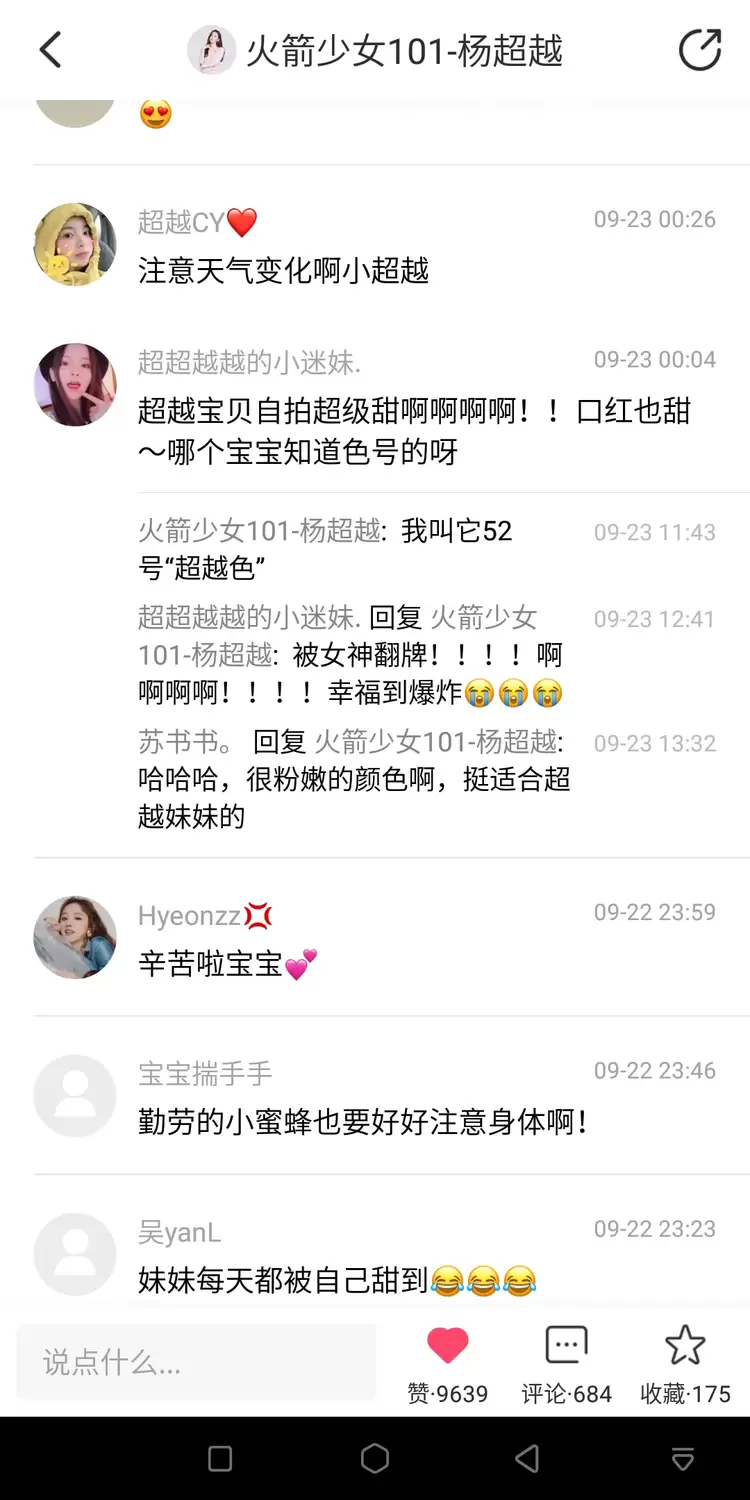Viewport: 750px width, 1500px height.
Task: Tap the system home button
Action: (375, 1459)
